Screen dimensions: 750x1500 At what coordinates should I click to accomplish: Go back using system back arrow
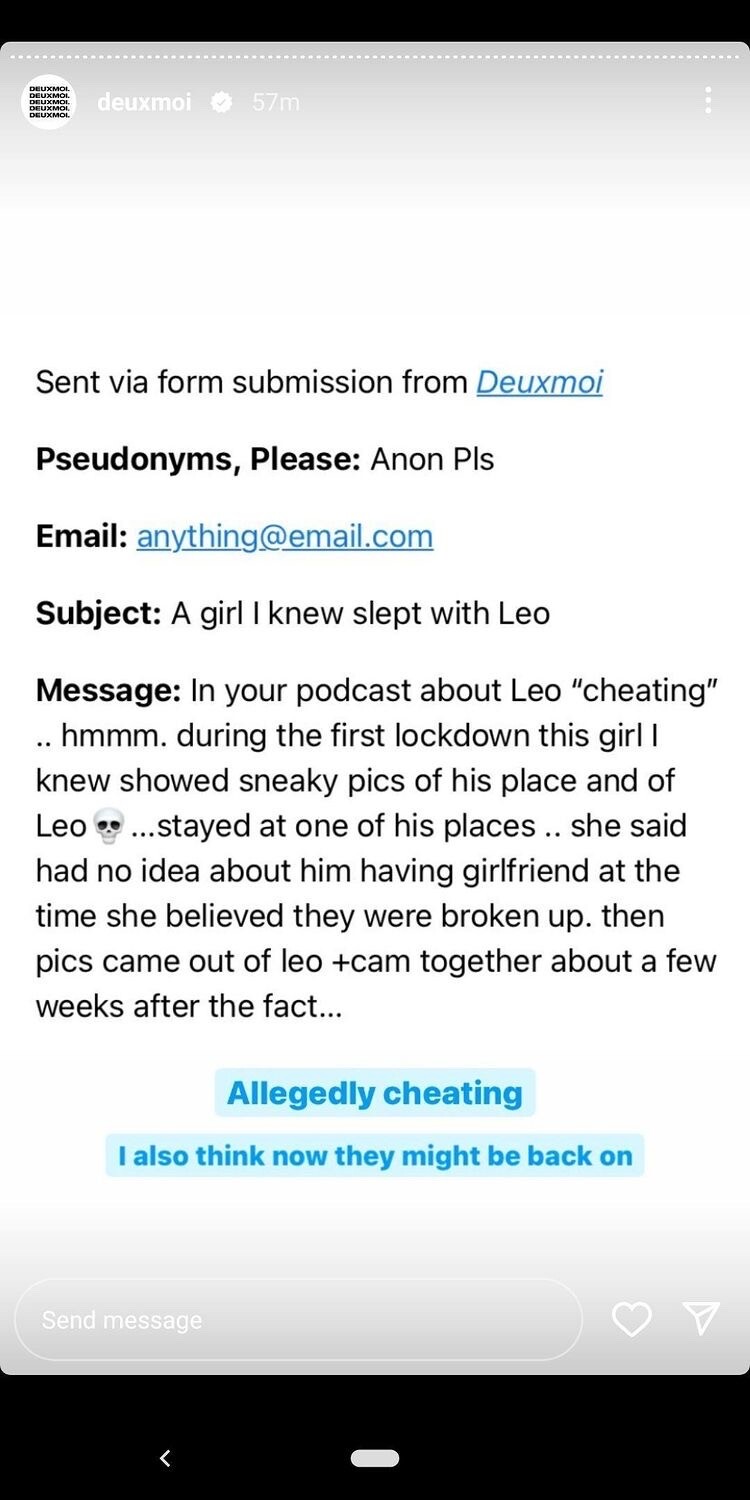click(x=165, y=1458)
